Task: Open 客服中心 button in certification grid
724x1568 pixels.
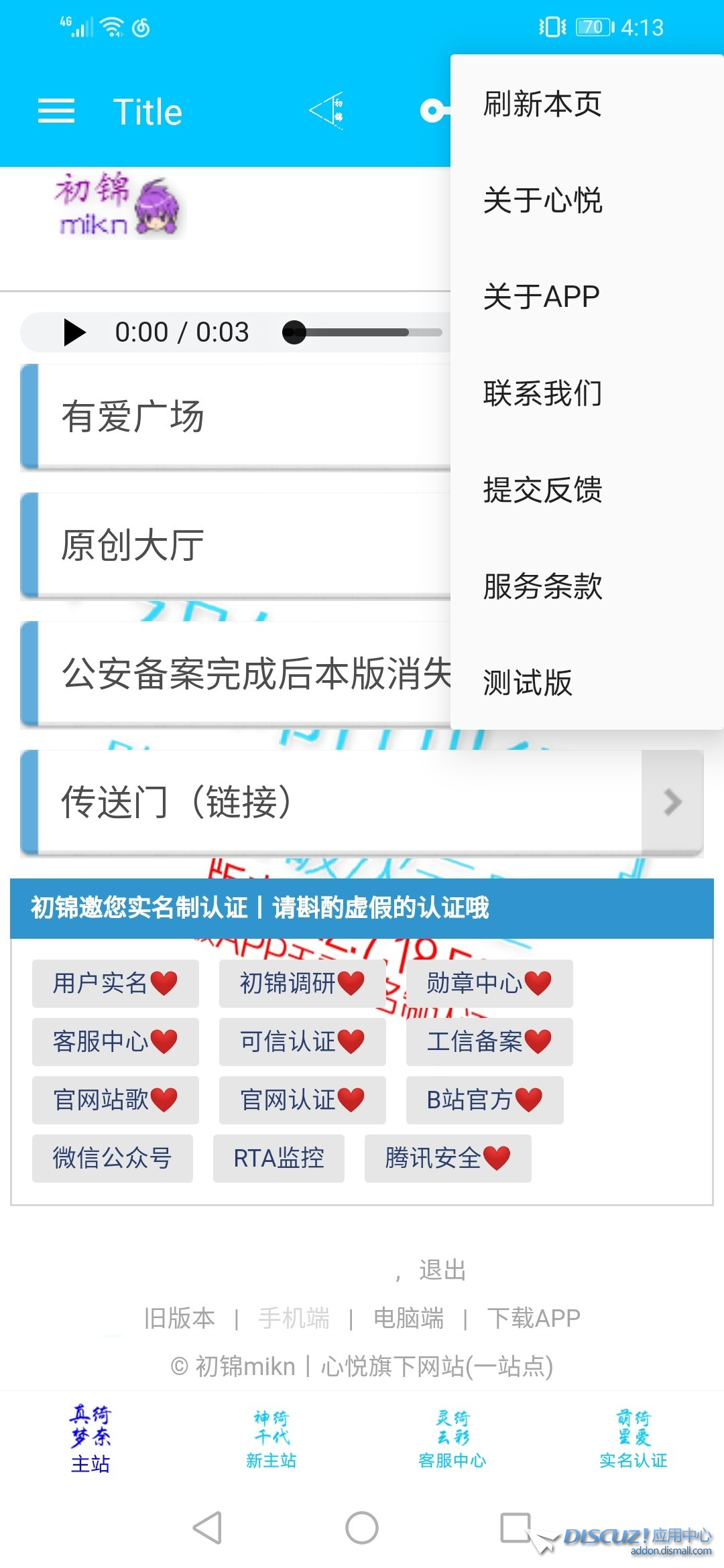Action: click(x=115, y=1042)
